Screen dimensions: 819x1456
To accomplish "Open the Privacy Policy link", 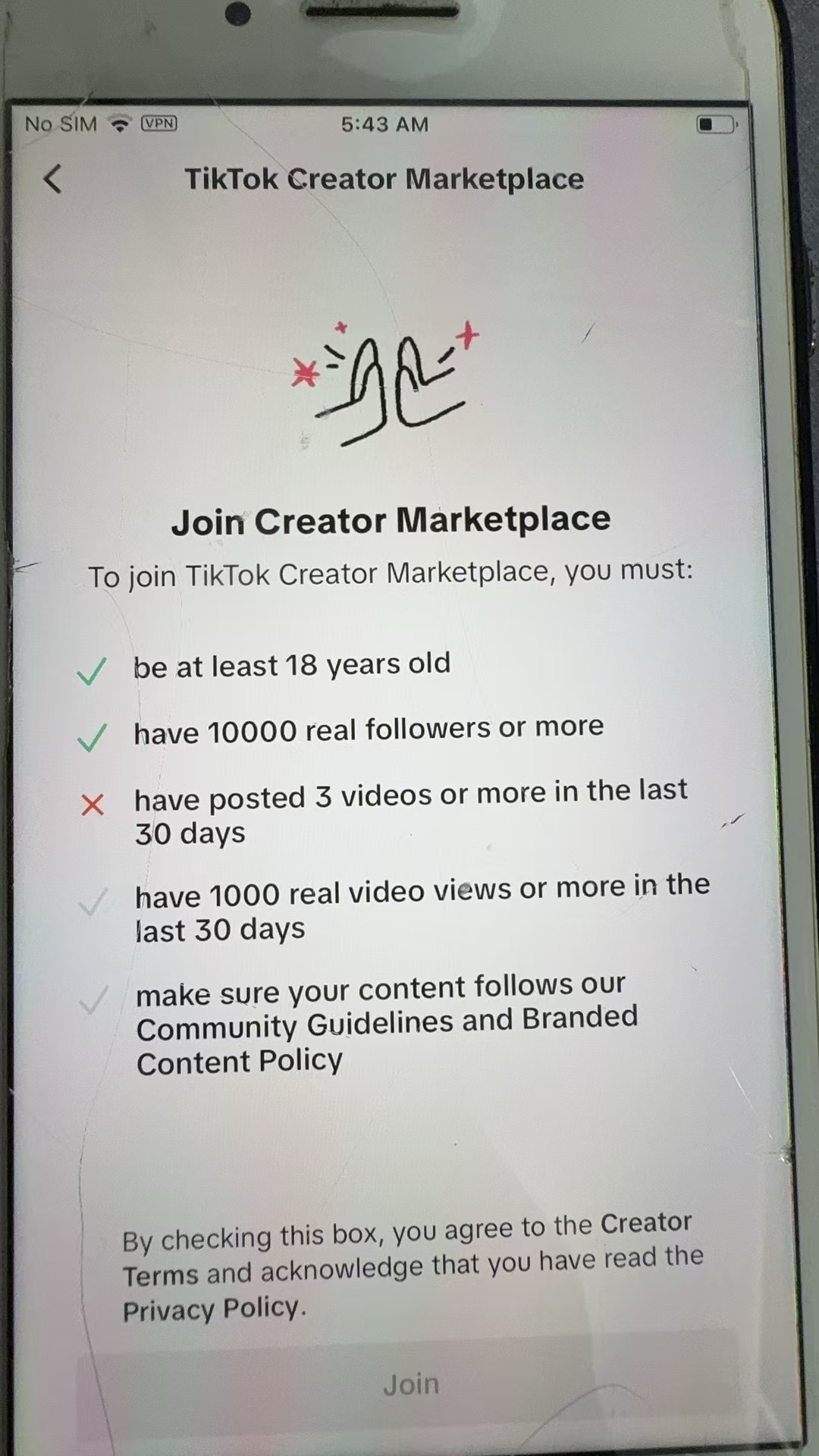I will [x=212, y=1310].
